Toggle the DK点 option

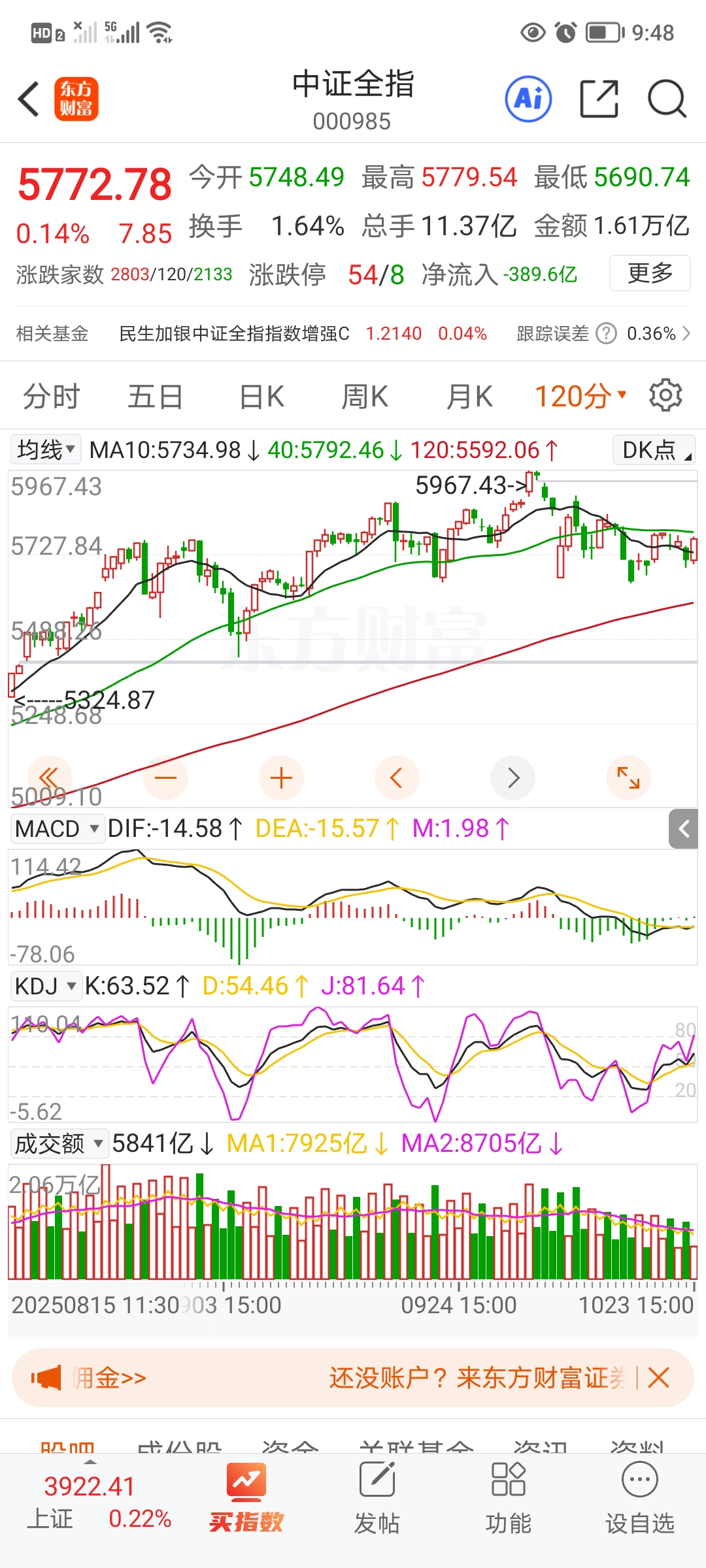pyautogui.click(x=654, y=450)
